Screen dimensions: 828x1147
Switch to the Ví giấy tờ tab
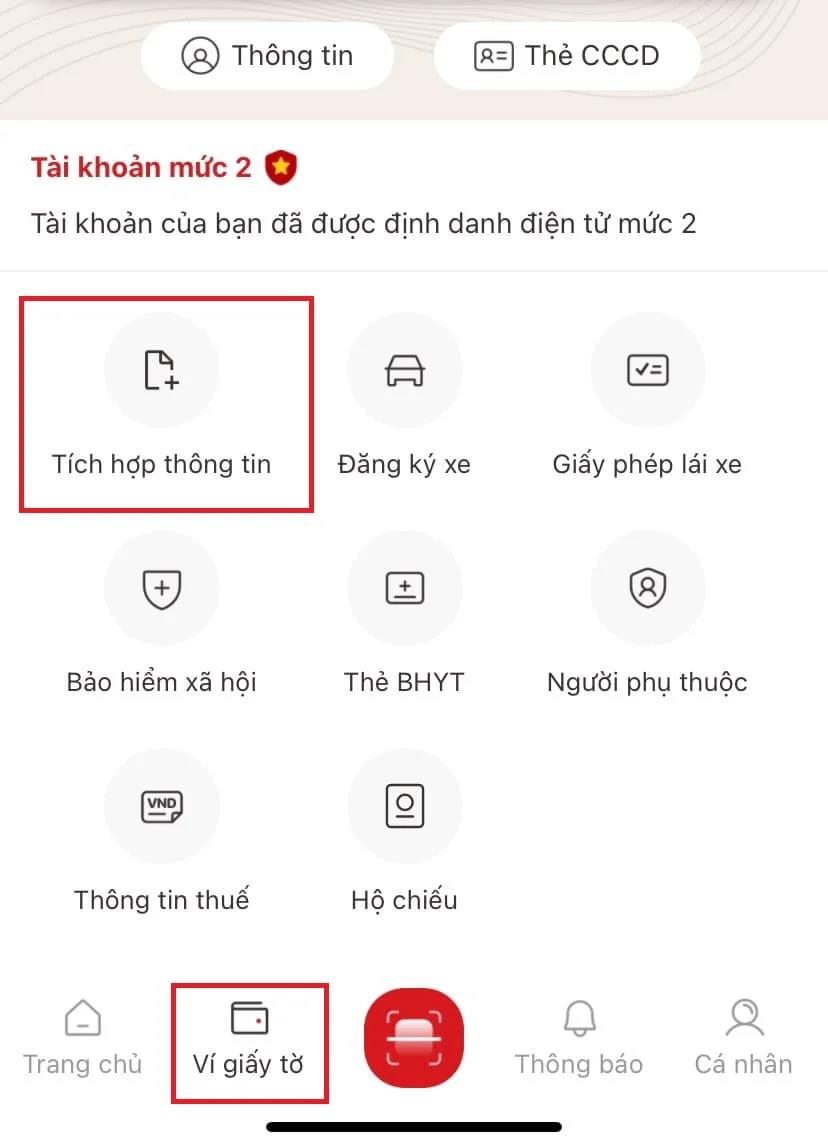[x=249, y=1040]
